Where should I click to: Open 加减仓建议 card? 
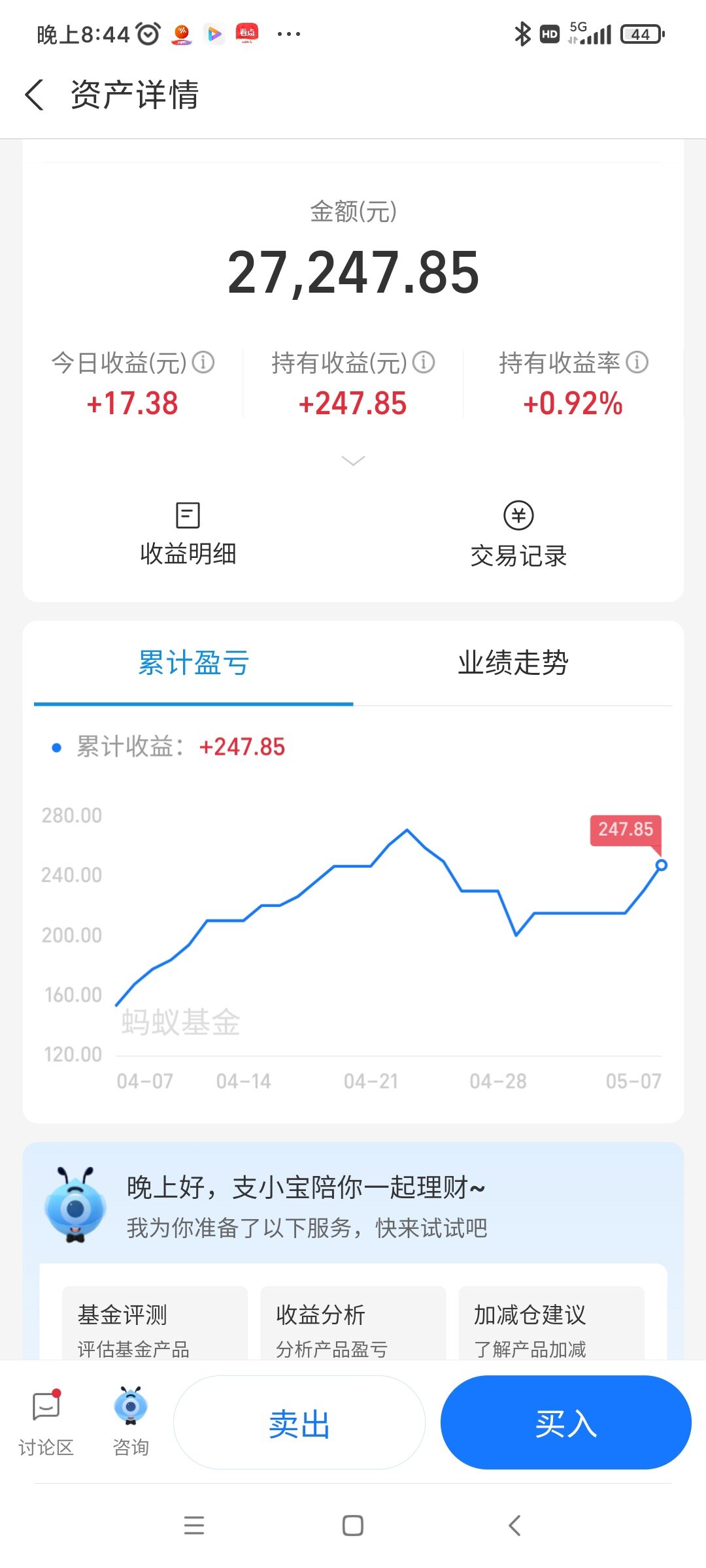coord(552,1324)
